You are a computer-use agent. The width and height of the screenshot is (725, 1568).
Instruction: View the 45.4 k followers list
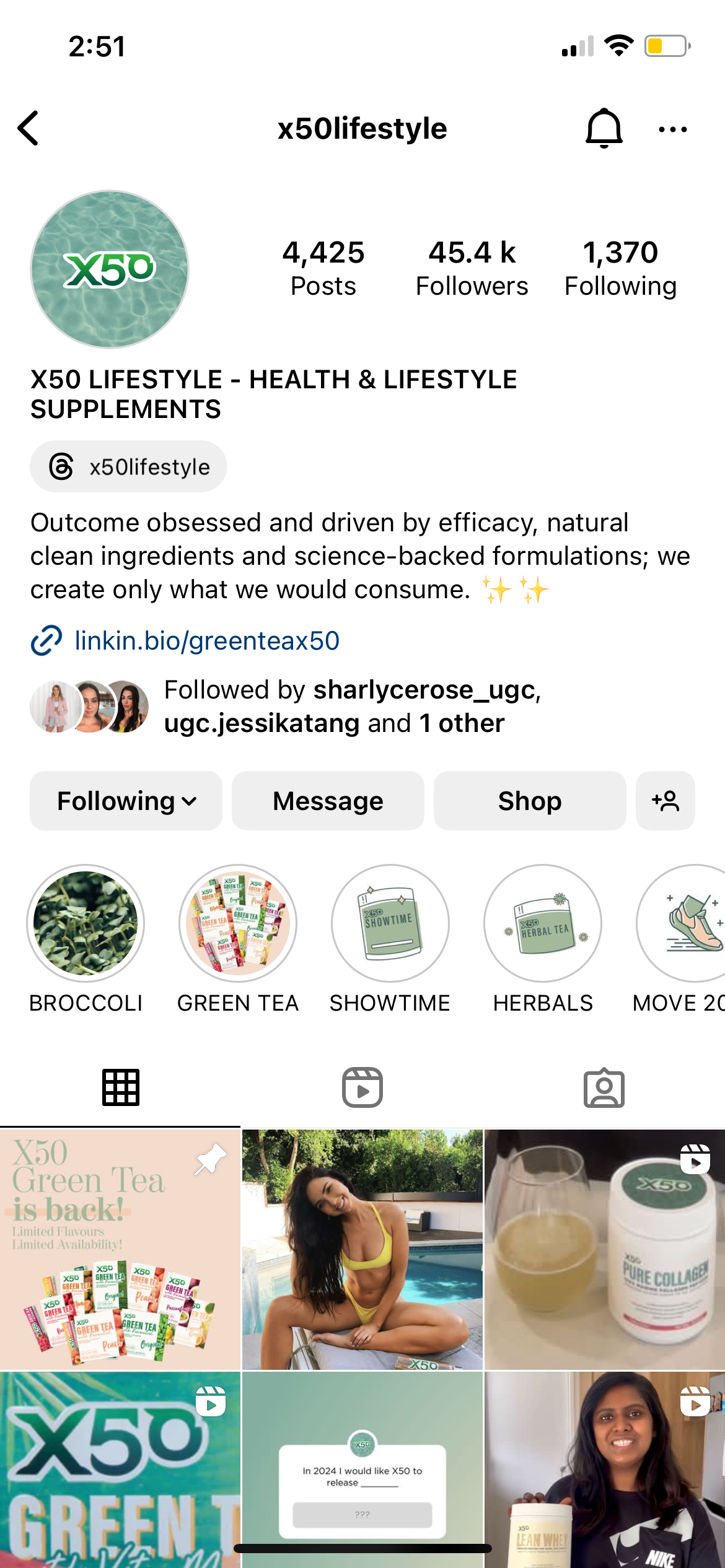click(472, 269)
